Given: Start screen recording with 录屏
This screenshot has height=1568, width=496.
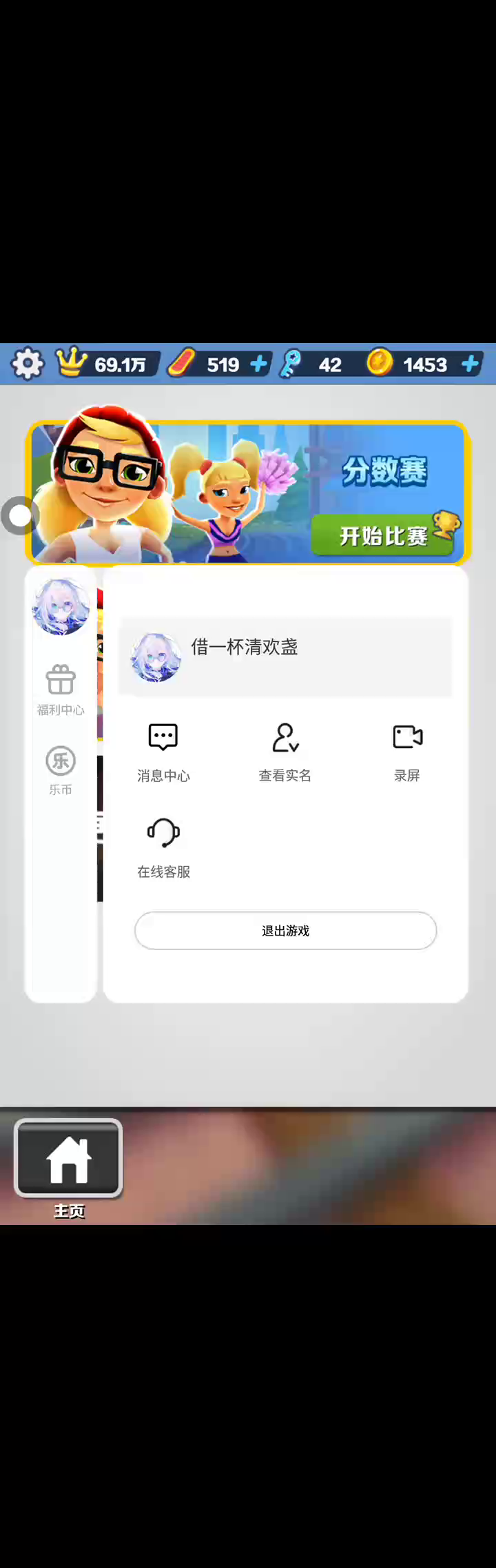Looking at the screenshot, I should point(407,752).
